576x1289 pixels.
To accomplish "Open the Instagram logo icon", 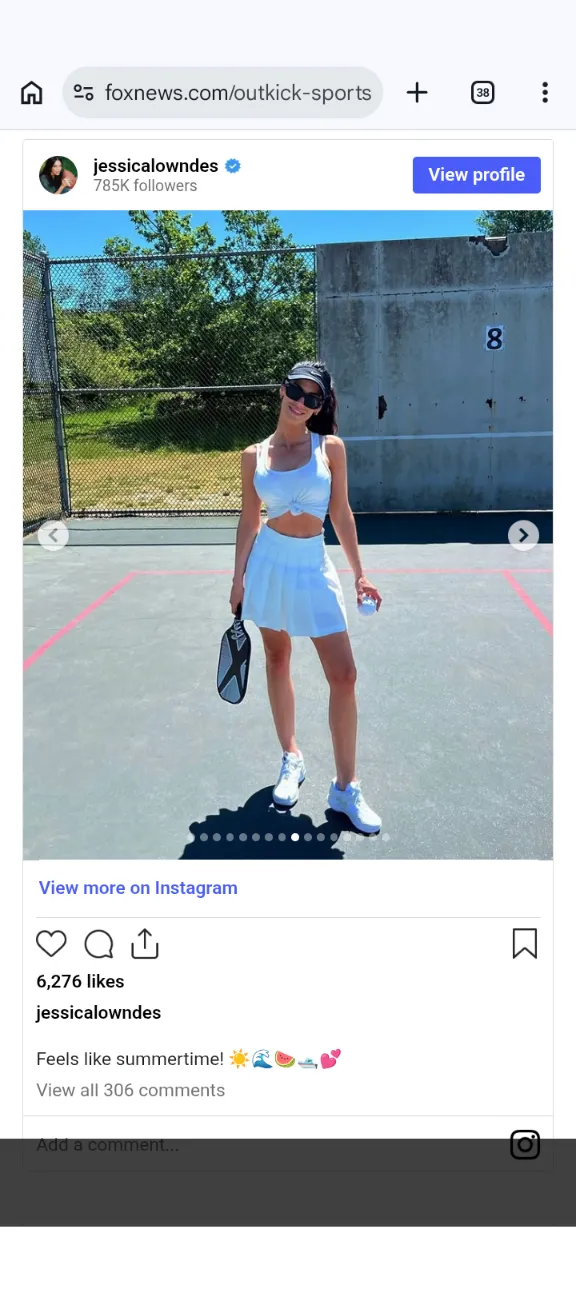I will [525, 1145].
